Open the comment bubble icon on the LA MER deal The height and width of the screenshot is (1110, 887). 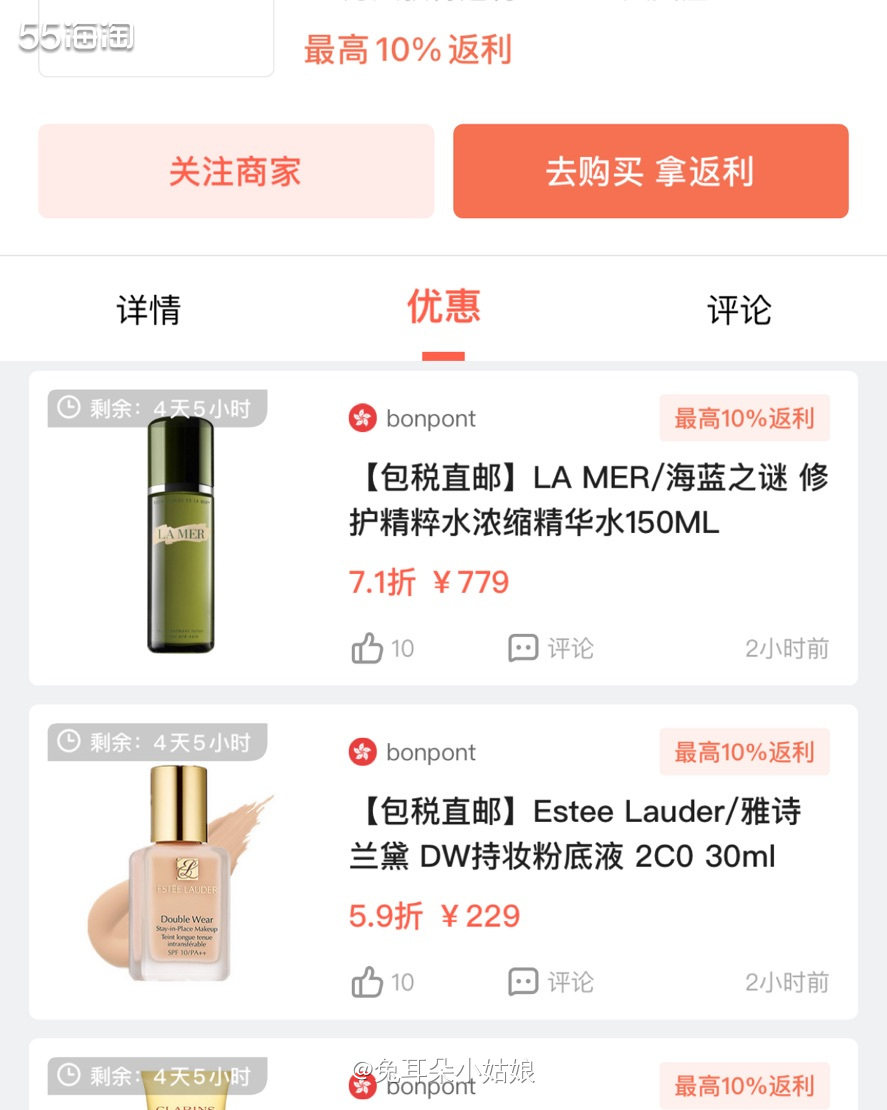(521, 648)
